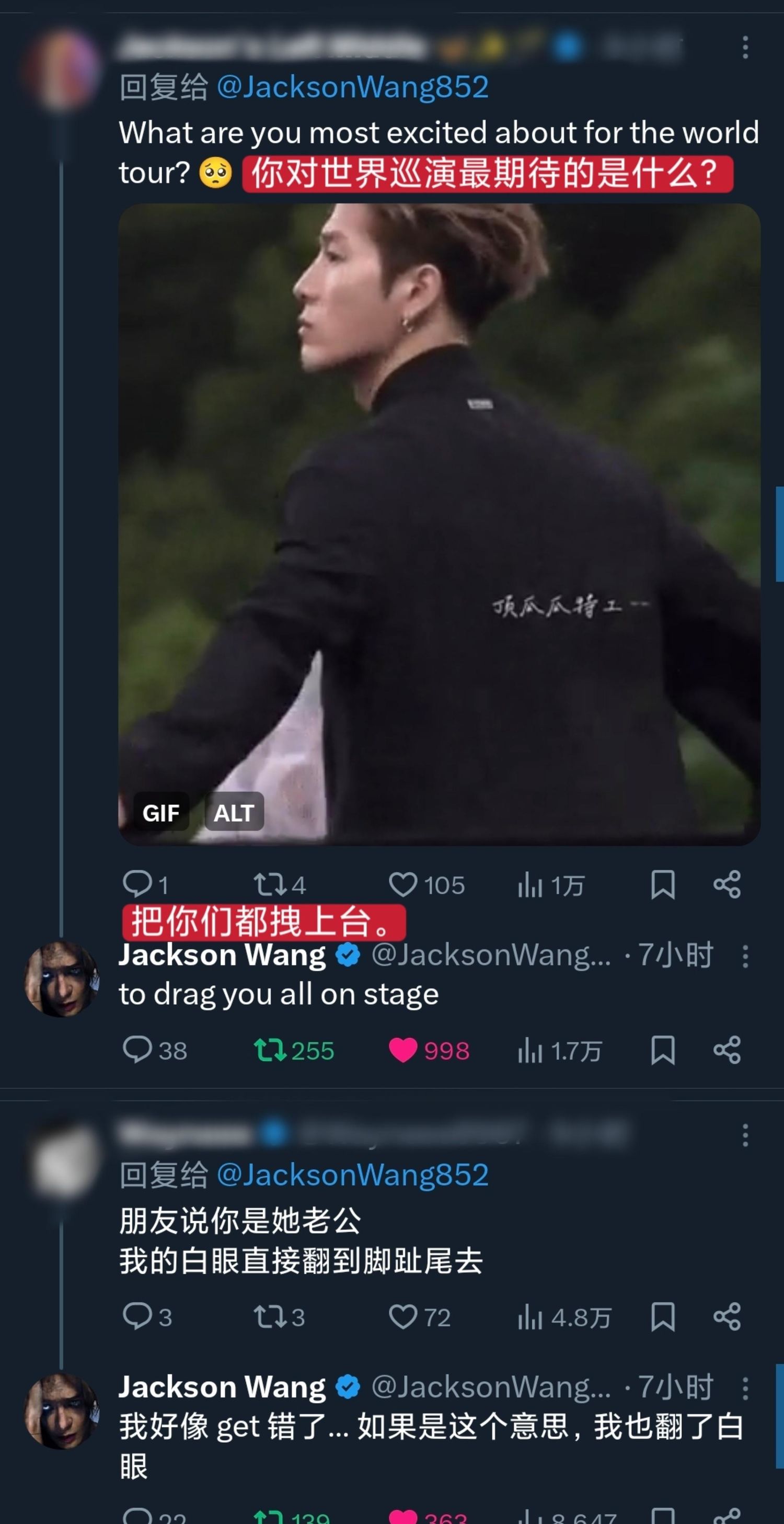
Task: Like the world tour question with 105 likes
Action: point(403,884)
